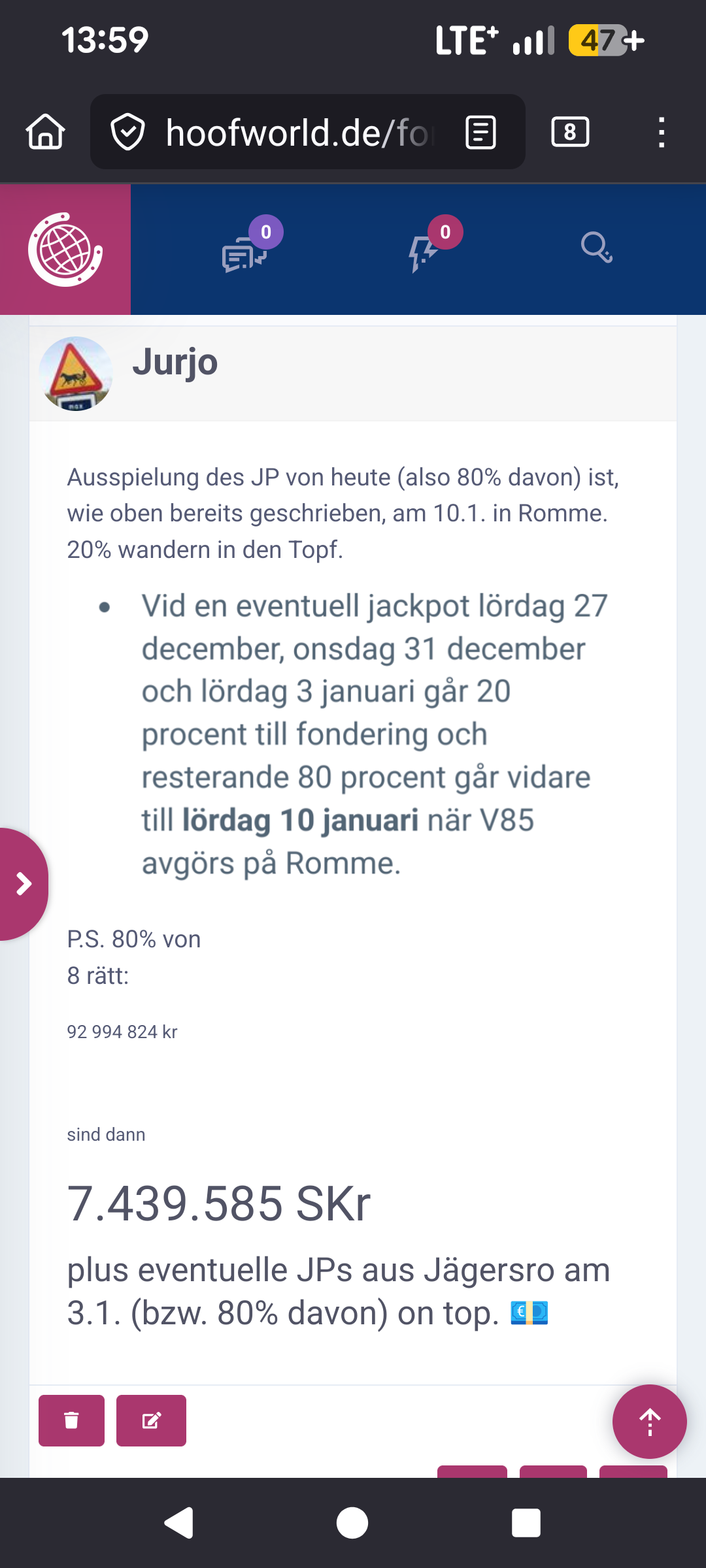706x1568 pixels.
Task: Go to the browser home page
Action: [46, 132]
